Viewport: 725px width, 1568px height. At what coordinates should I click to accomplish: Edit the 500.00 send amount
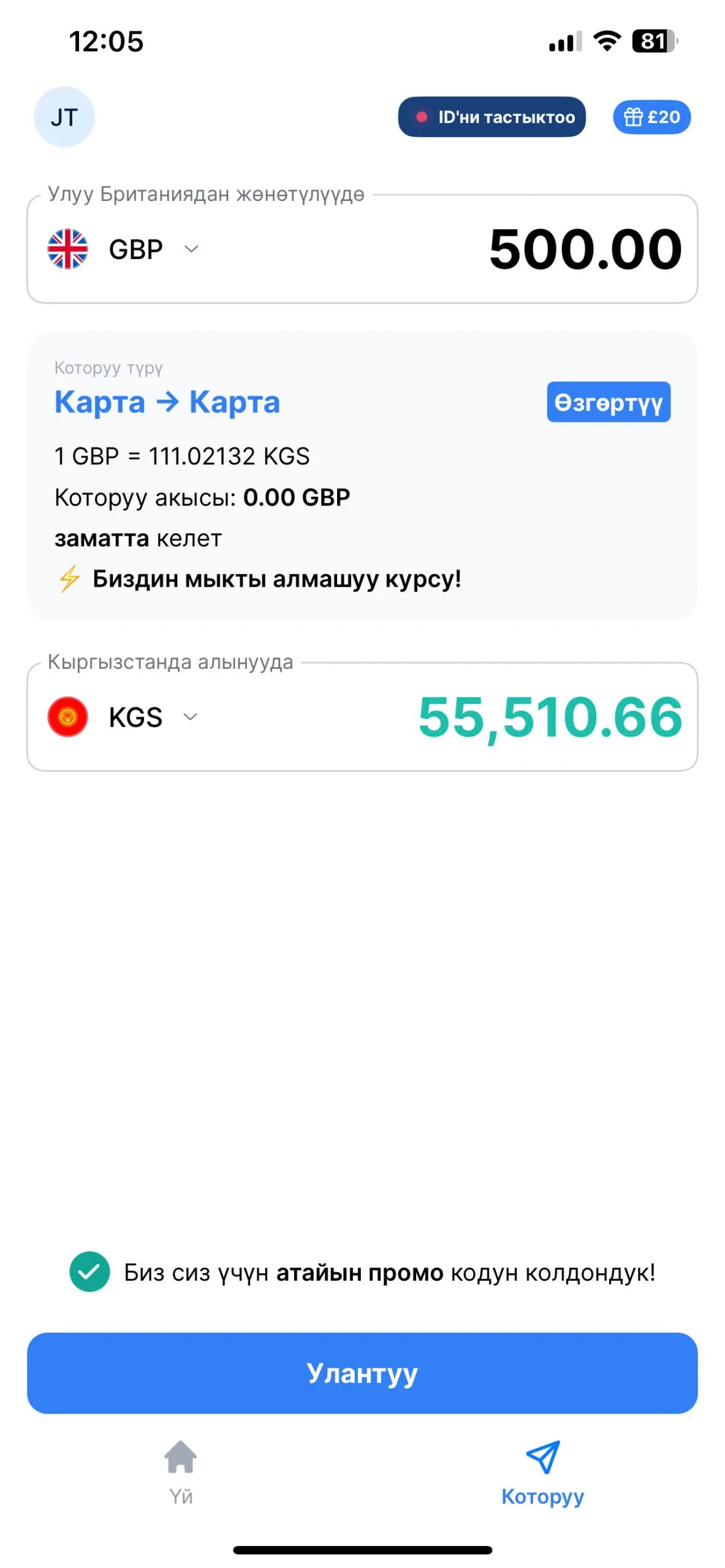585,249
